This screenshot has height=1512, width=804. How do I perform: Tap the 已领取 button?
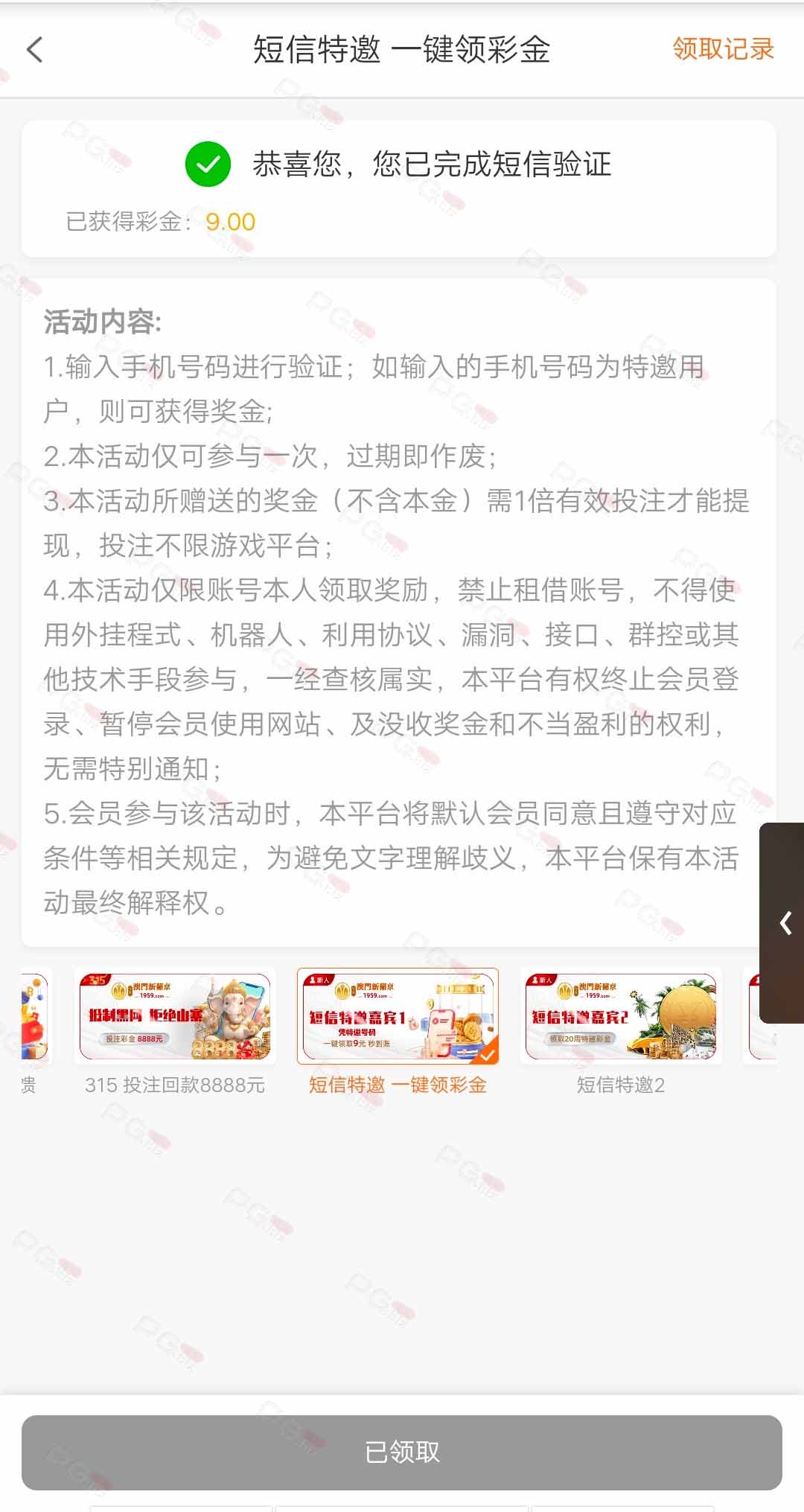tap(402, 1452)
